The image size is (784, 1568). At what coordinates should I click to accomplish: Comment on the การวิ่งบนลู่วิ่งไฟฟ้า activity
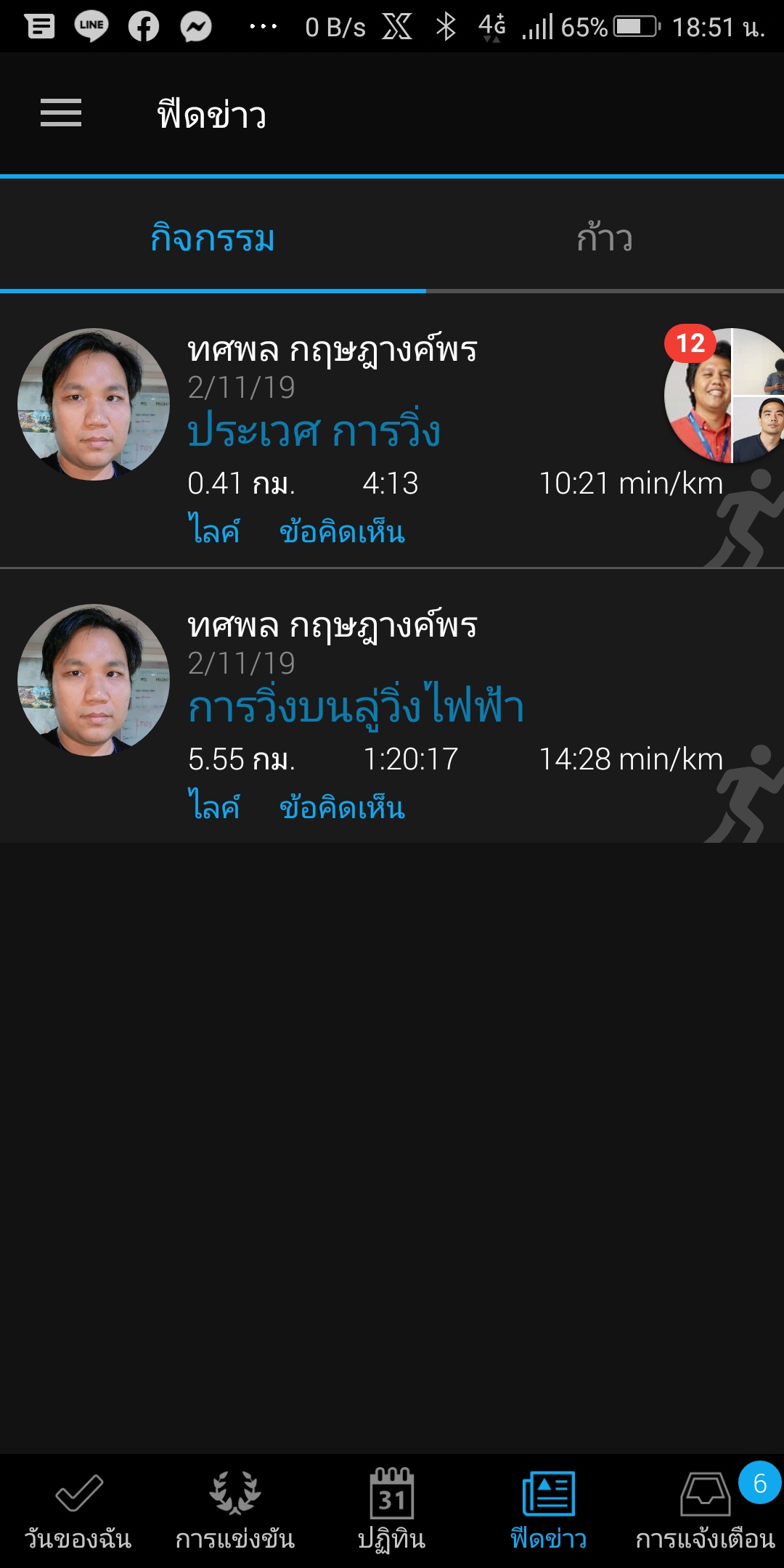pos(342,807)
